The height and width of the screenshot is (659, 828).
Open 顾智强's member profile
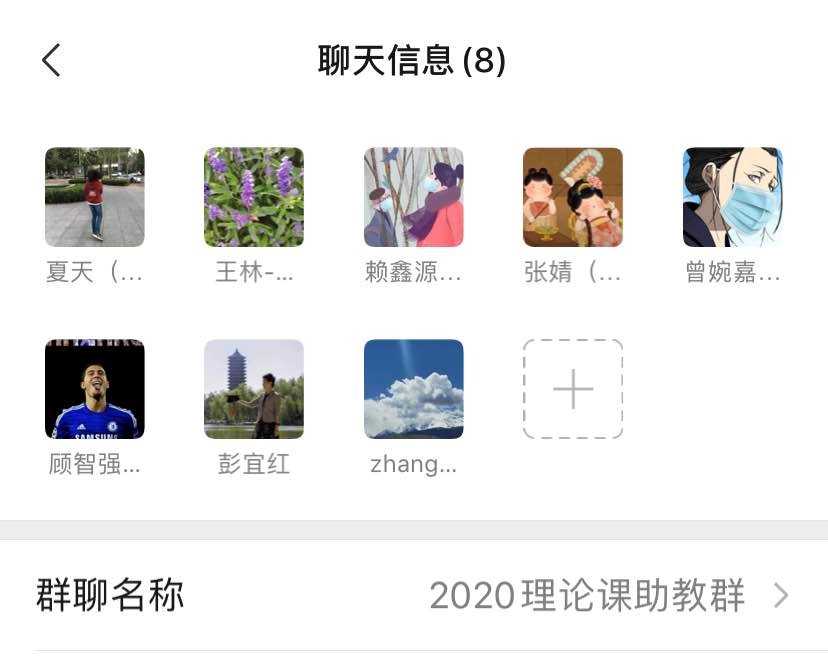(x=95, y=389)
